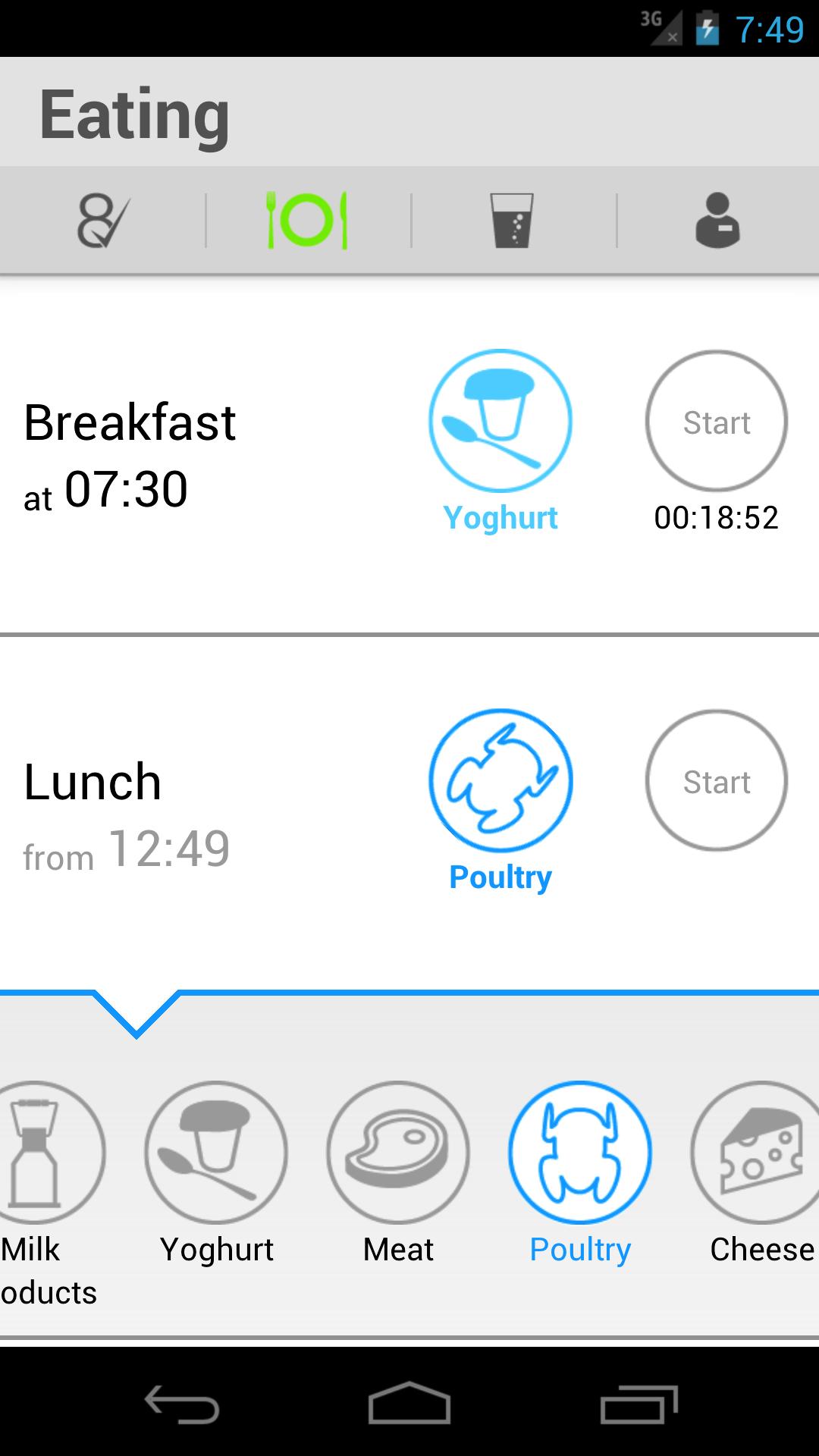
Task: Choose Yoghurt in the food category picker
Action: tap(217, 1151)
